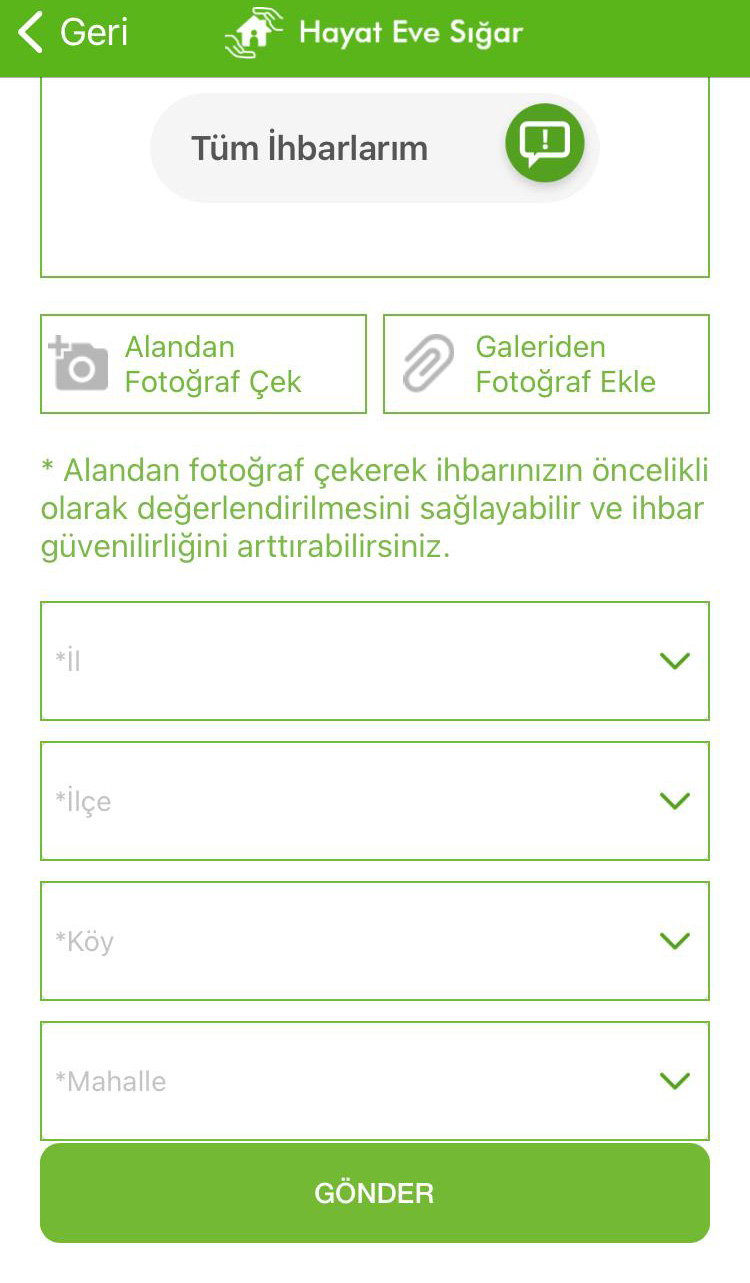Click the exclamation speech-bubble icon on Tüm İhbarlarım
The height and width of the screenshot is (1283, 750).
(x=543, y=143)
